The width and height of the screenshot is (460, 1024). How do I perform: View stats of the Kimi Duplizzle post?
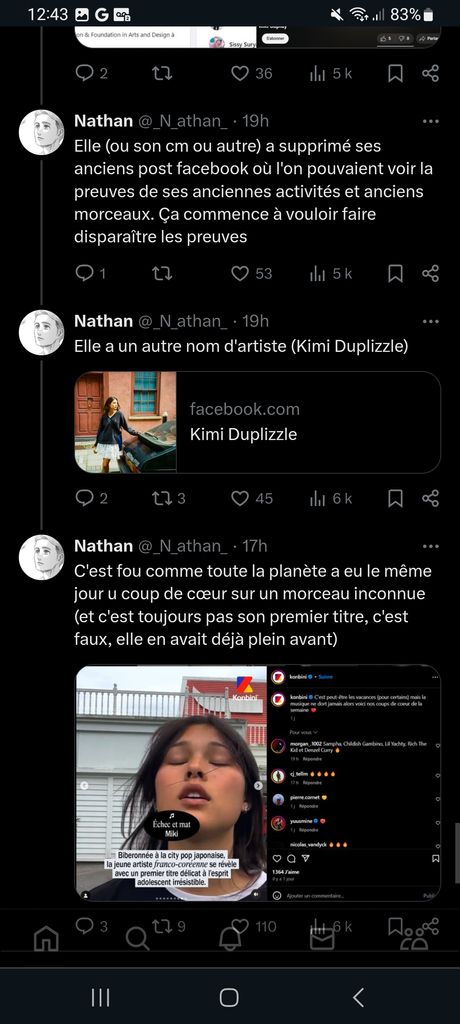[x=331, y=498]
